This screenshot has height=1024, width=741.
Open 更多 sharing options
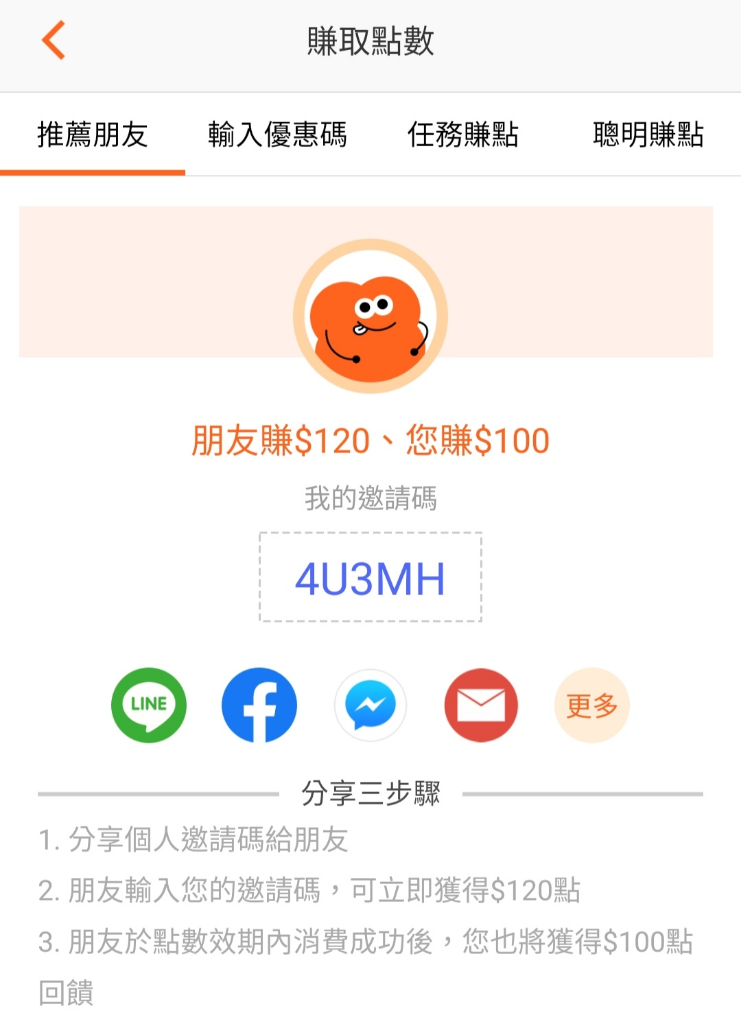click(592, 705)
